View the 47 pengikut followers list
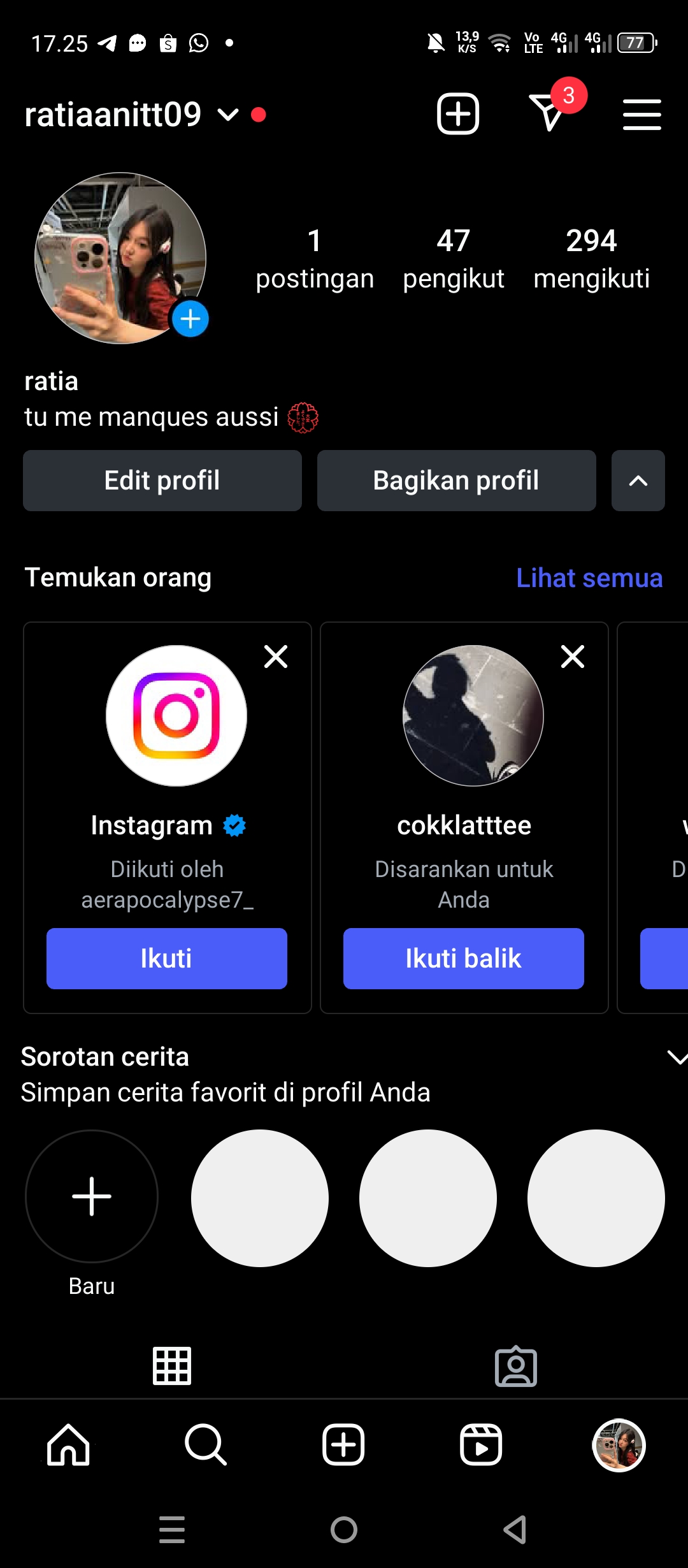Image resolution: width=688 pixels, height=1568 pixels. (453, 259)
